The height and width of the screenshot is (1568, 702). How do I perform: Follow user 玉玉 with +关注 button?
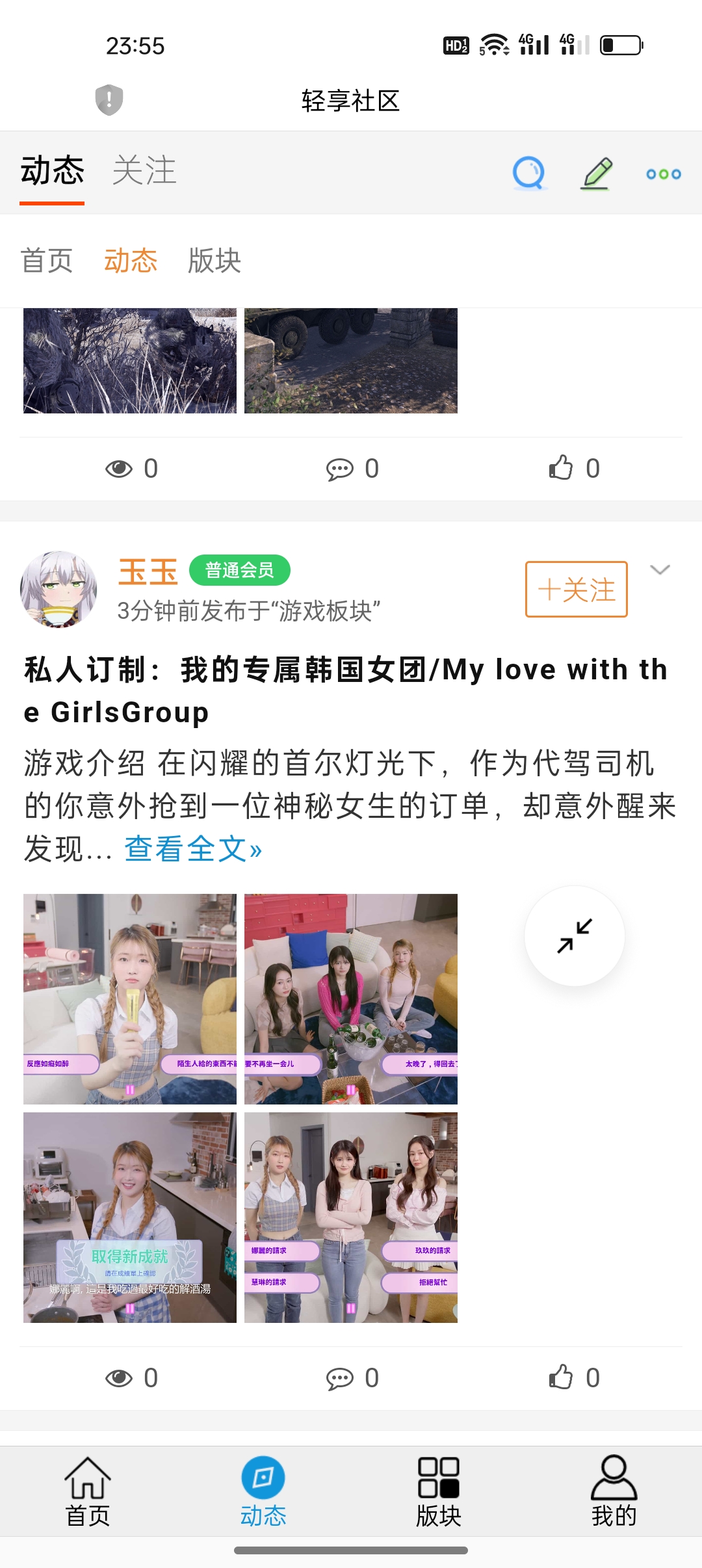click(x=576, y=589)
